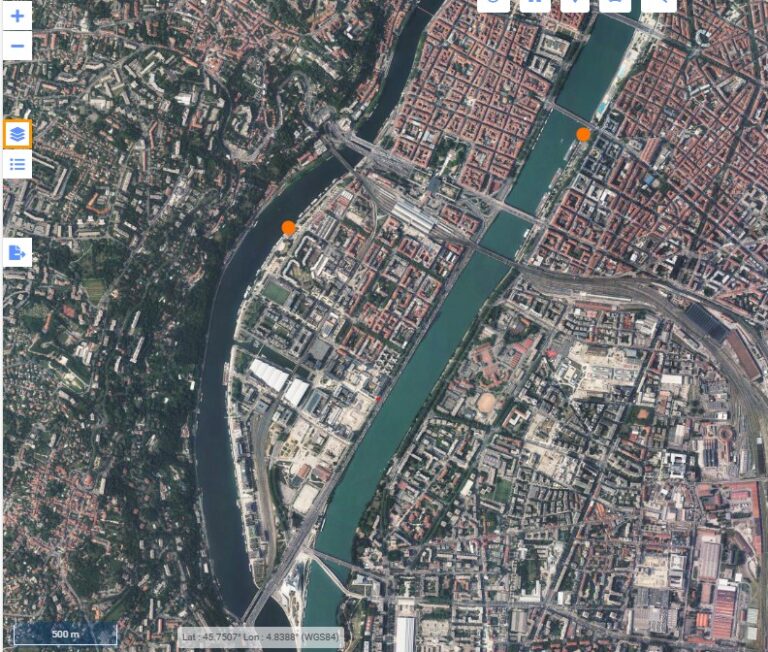The image size is (768, 652).
Task: Export the map to a file
Action: tap(18, 253)
